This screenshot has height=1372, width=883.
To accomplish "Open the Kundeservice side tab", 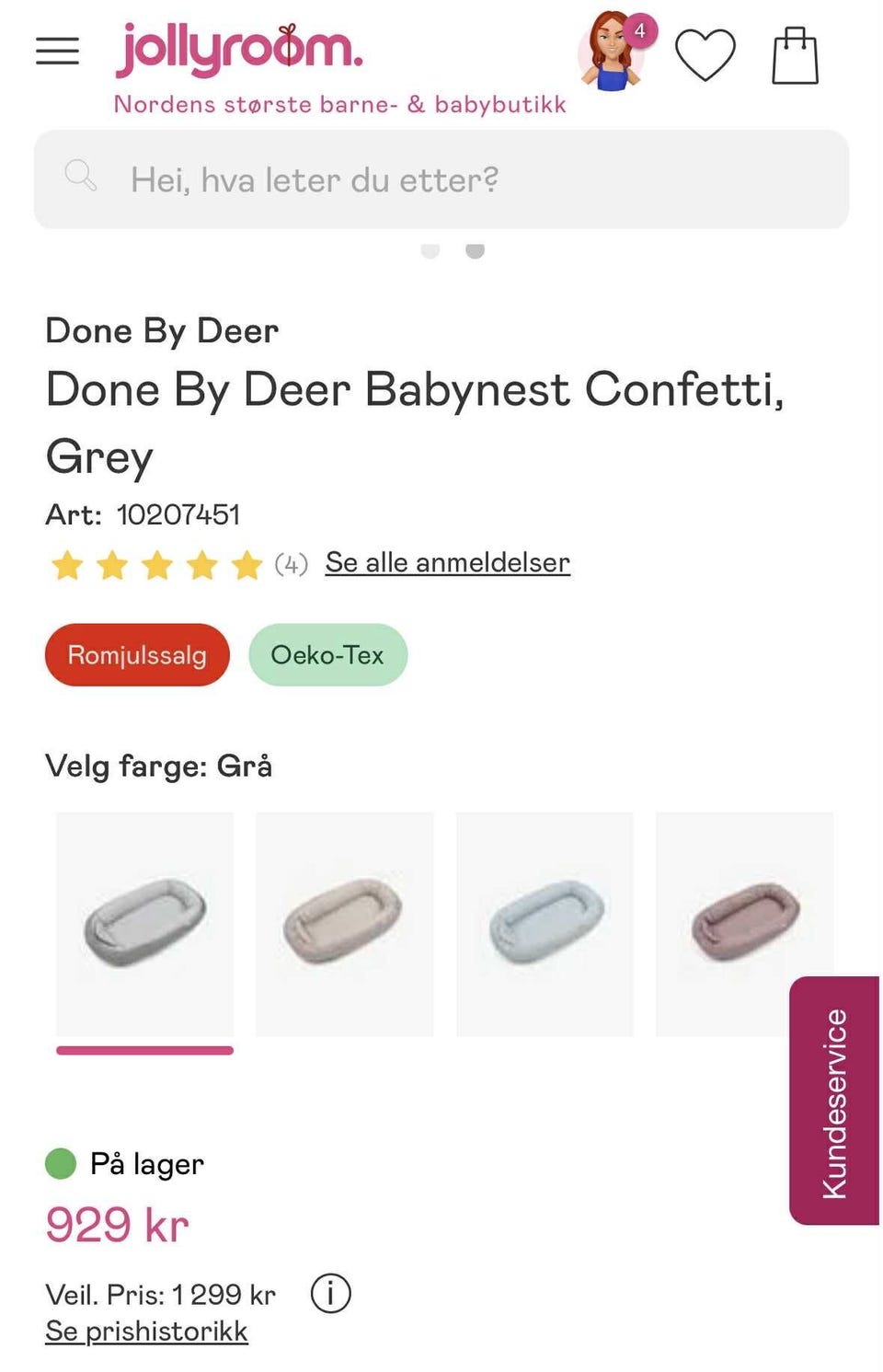I will (x=834, y=1101).
